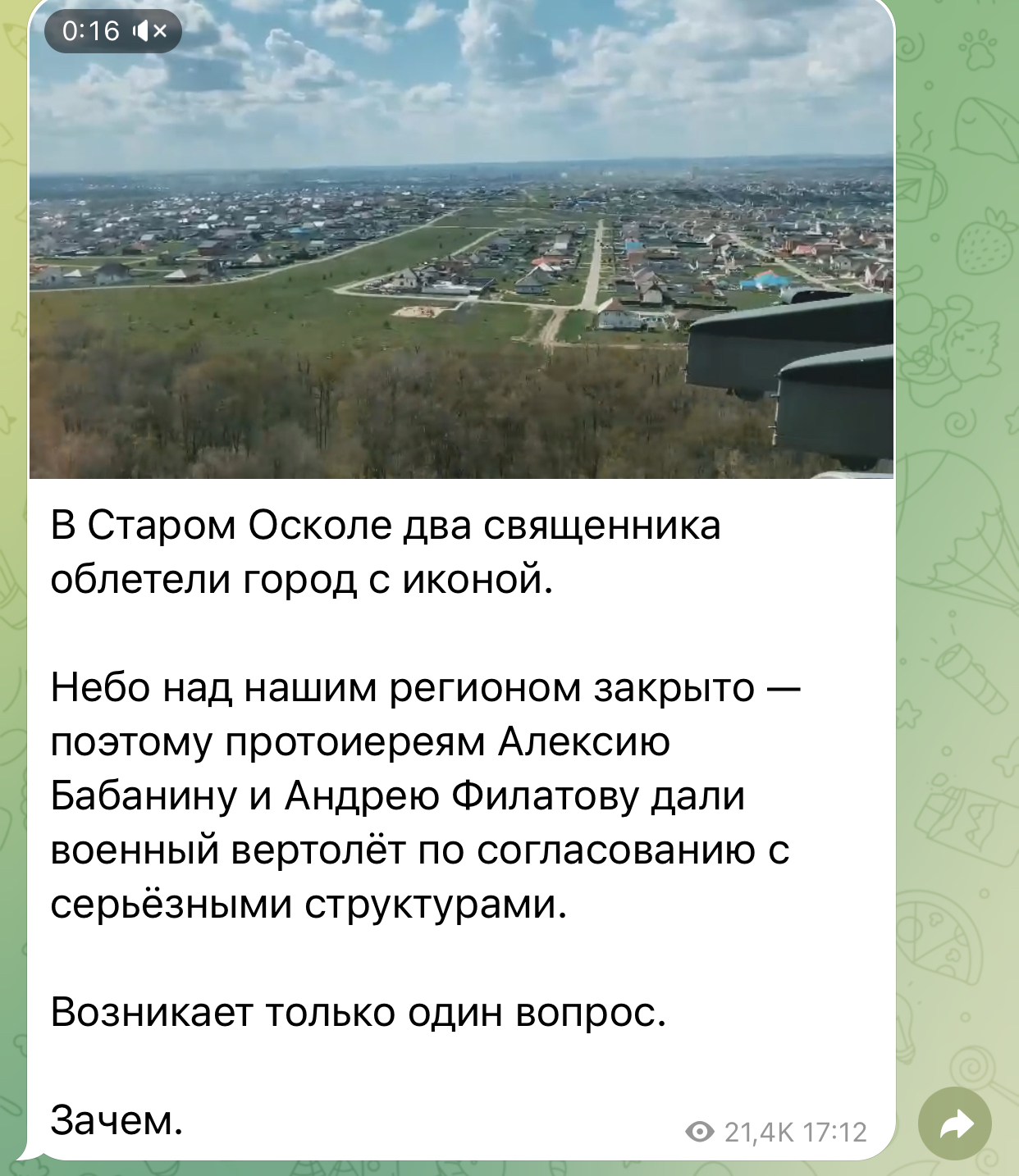Forward this post using the share arrow

click(955, 1124)
